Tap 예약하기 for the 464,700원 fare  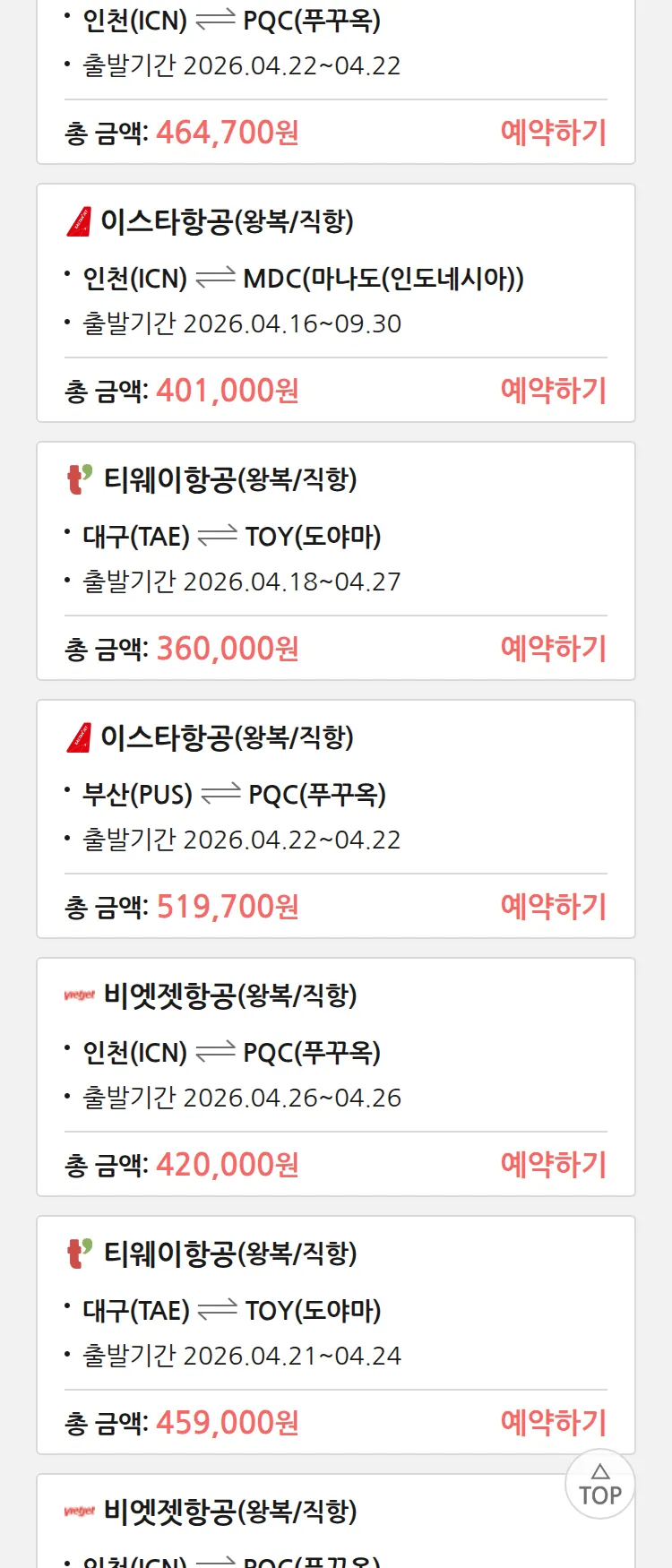point(553,133)
